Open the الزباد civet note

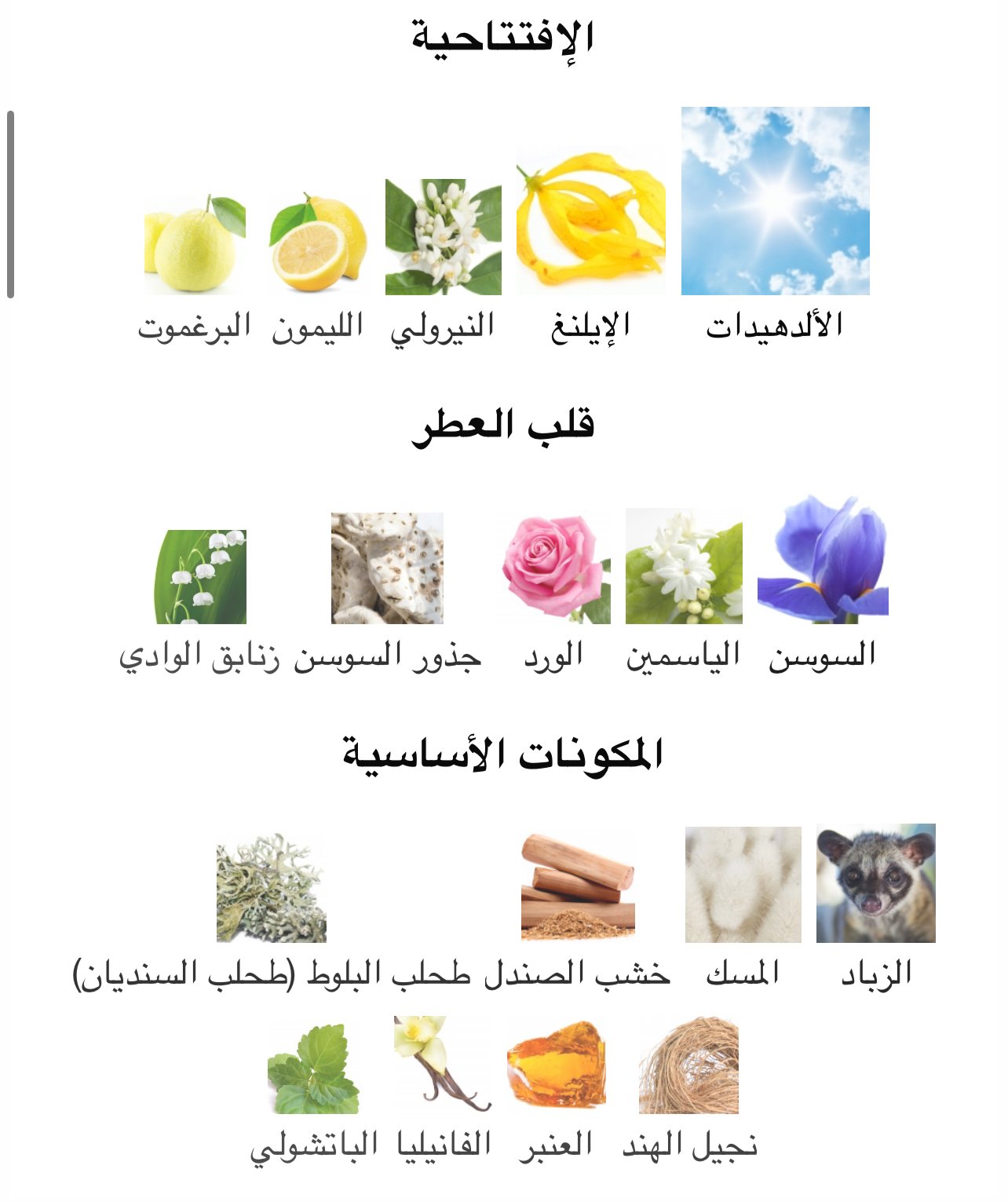tap(875, 883)
